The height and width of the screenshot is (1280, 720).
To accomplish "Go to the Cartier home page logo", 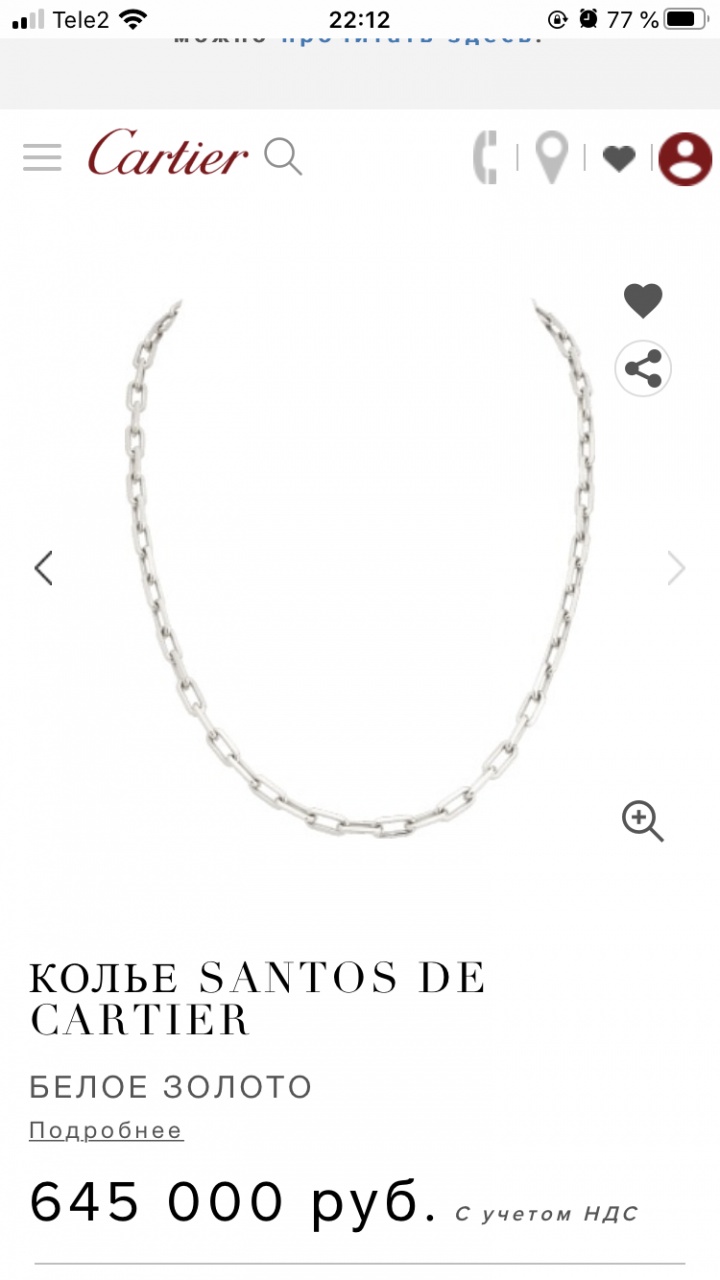I will point(168,154).
